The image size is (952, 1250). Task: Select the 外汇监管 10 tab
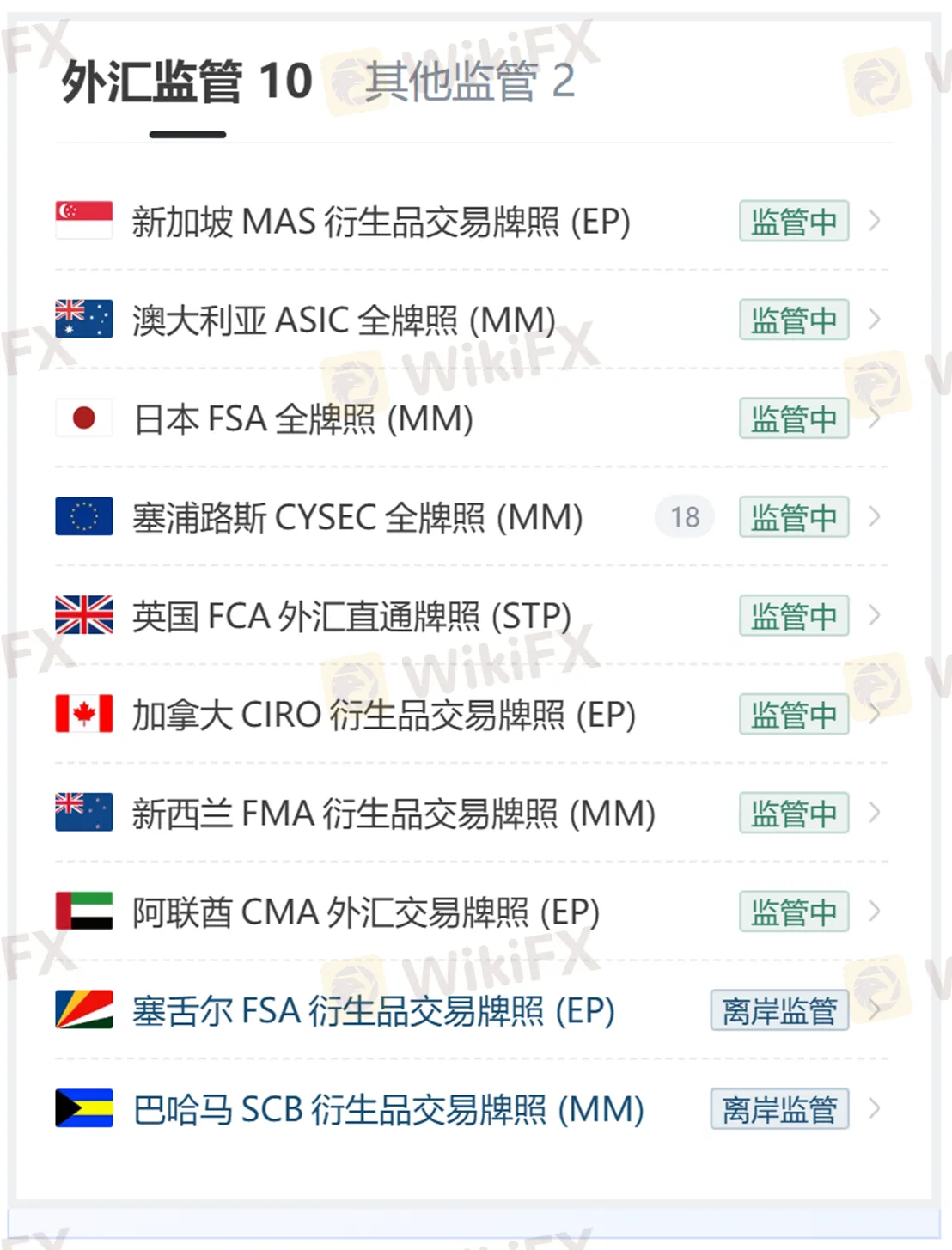pos(186,82)
